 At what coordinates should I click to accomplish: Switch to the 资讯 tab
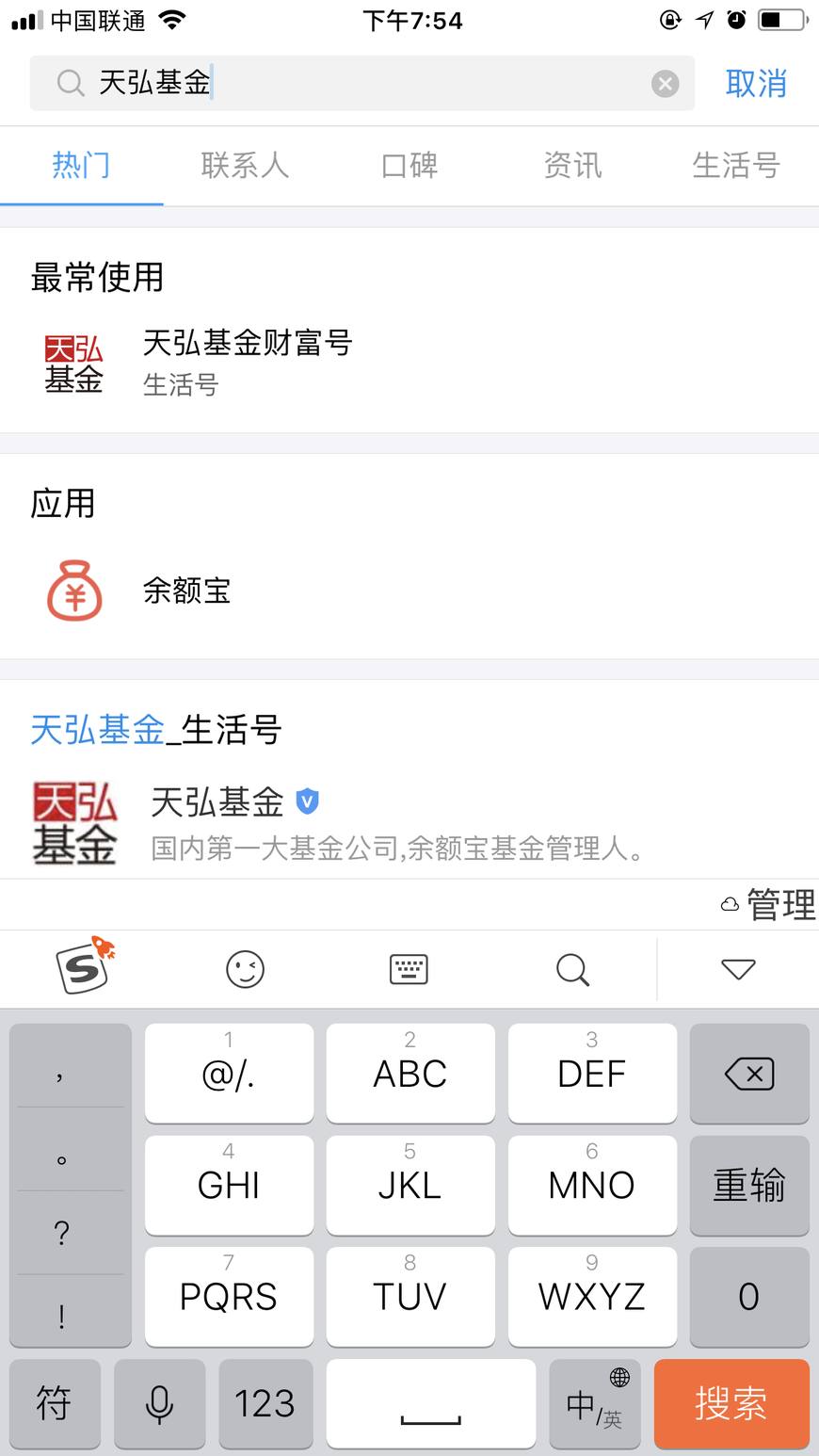click(571, 166)
